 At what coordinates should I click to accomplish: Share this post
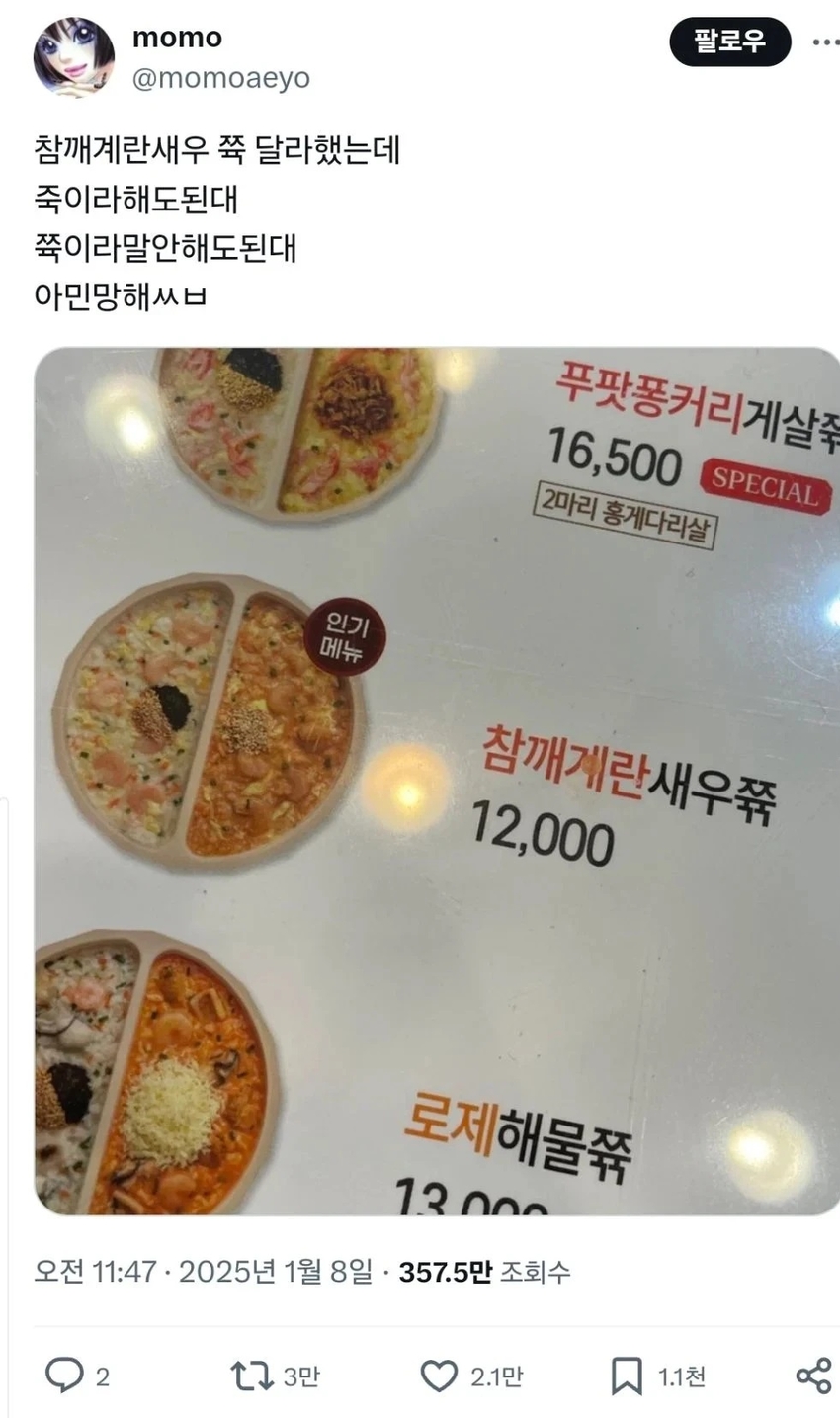pyautogui.click(x=812, y=1376)
